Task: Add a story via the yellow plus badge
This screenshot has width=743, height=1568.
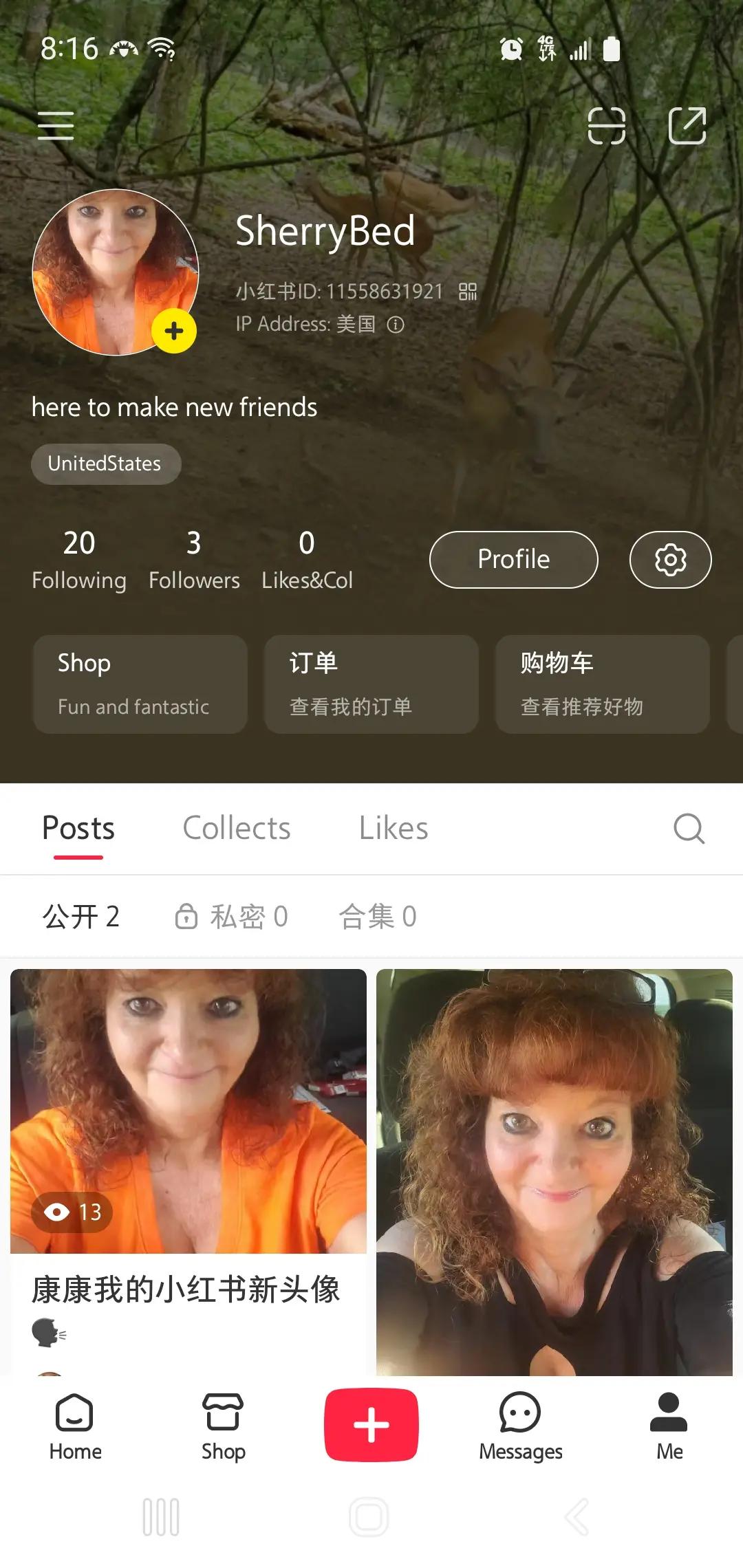Action: point(174,331)
